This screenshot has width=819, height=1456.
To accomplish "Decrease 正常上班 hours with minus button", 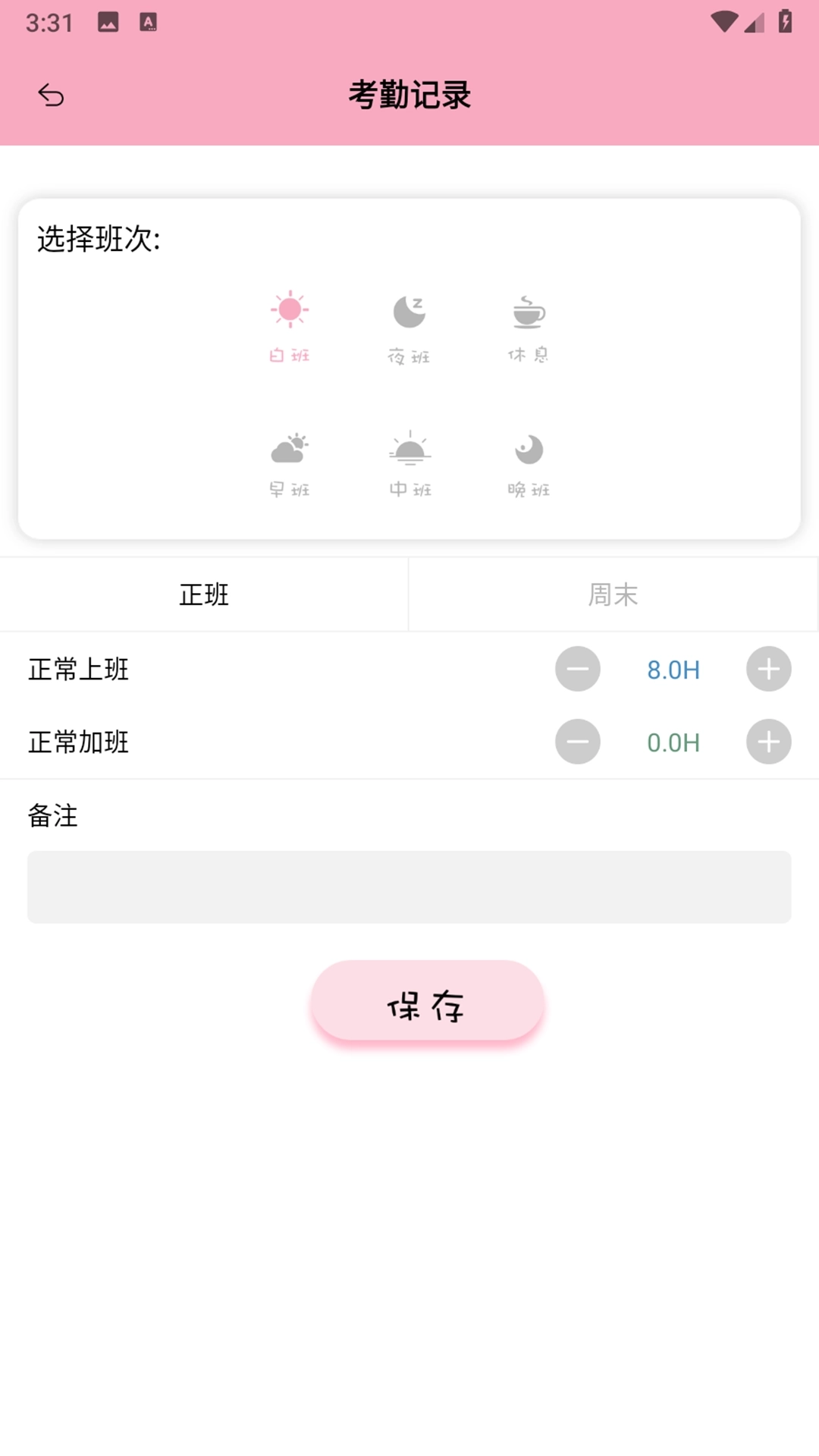I will [577, 669].
